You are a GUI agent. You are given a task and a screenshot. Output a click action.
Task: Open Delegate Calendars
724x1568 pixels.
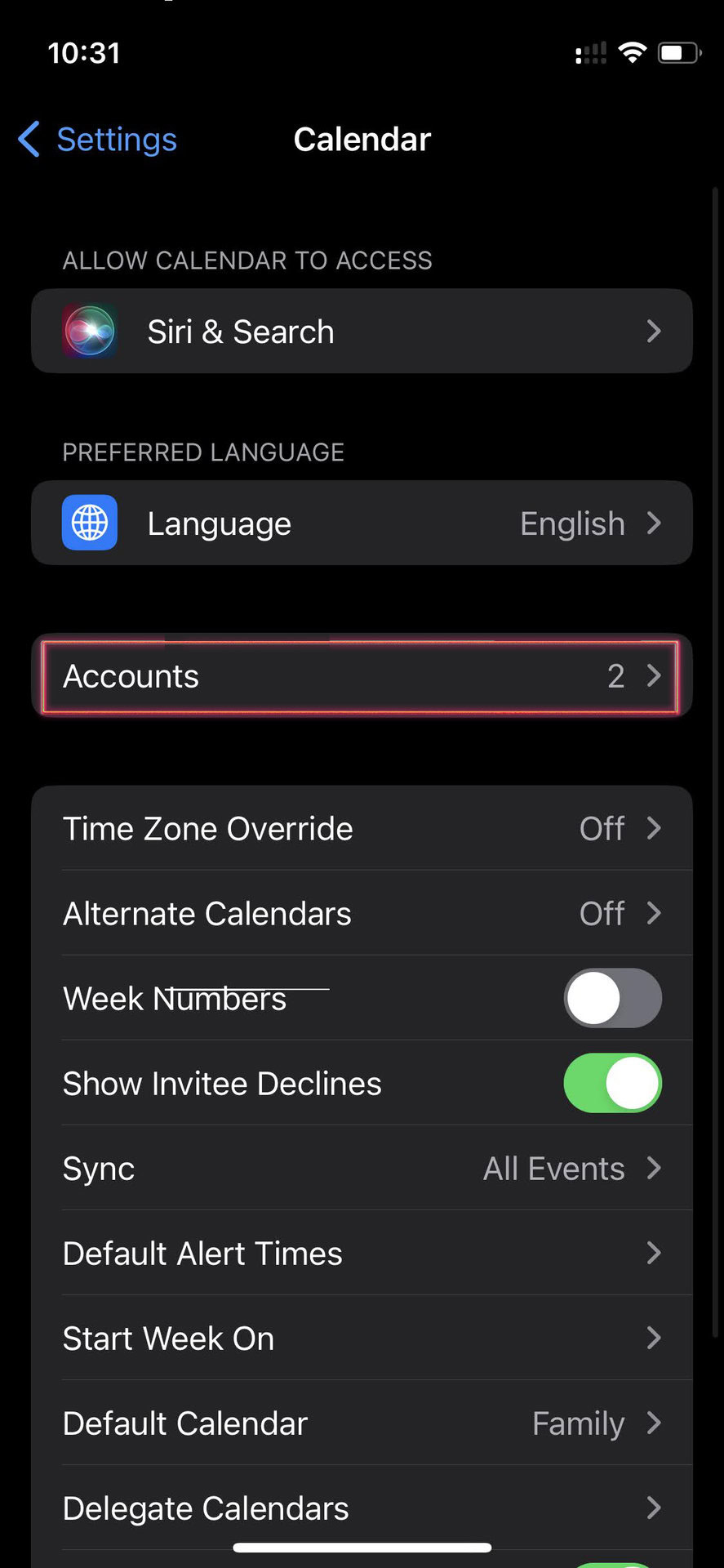[362, 1508]
